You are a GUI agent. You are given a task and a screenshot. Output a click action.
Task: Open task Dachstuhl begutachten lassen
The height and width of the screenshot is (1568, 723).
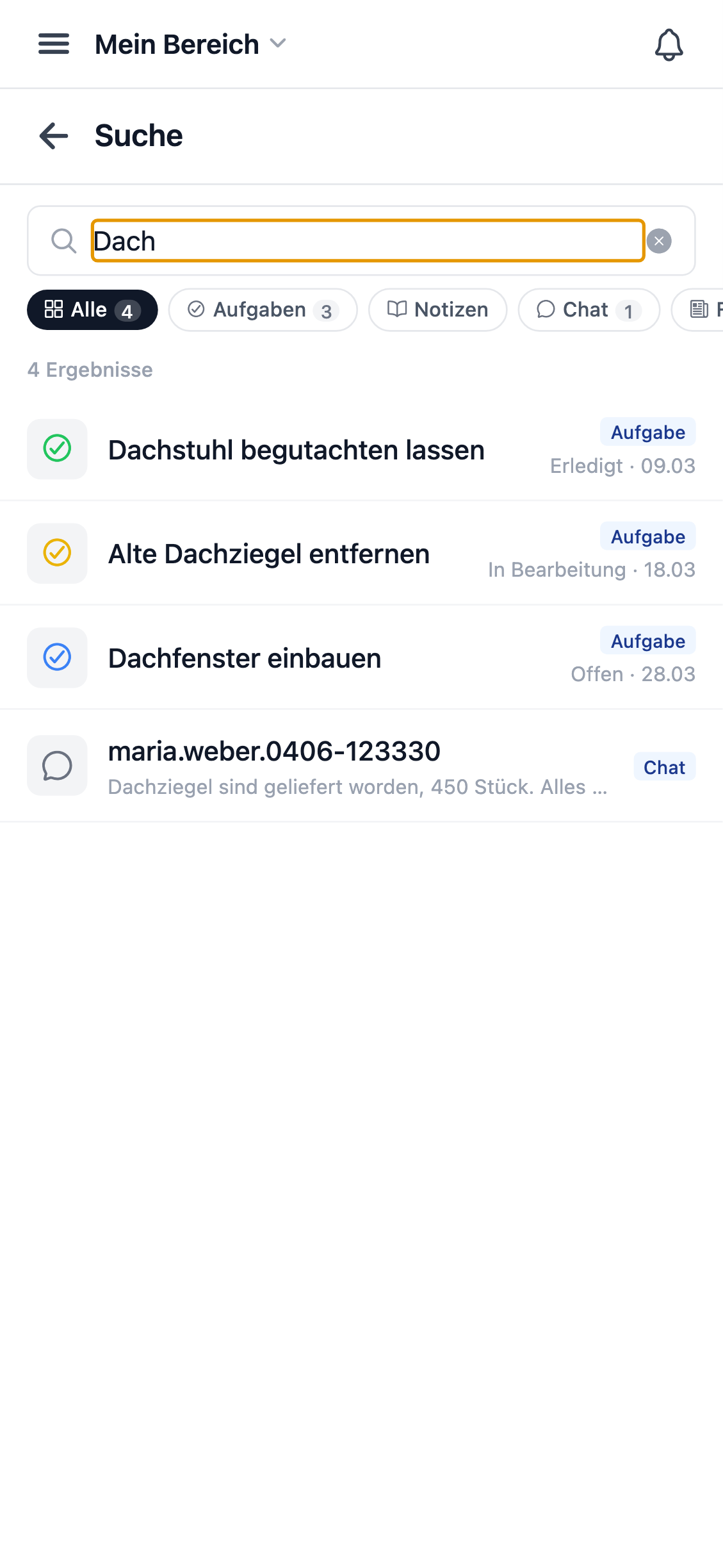point(296,450)
